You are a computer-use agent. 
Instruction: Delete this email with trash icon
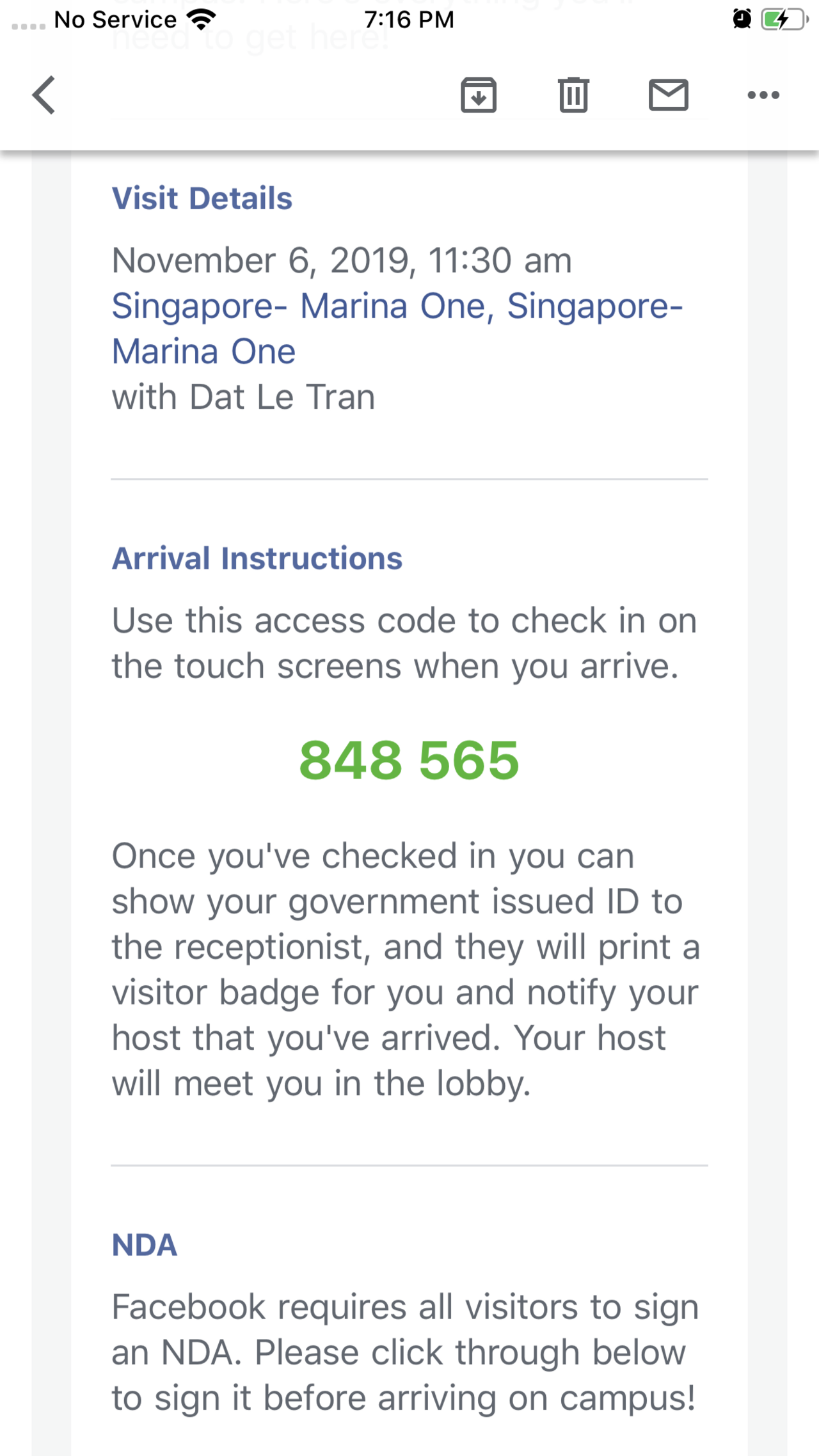pyautogui.click(x=573, y=95)
